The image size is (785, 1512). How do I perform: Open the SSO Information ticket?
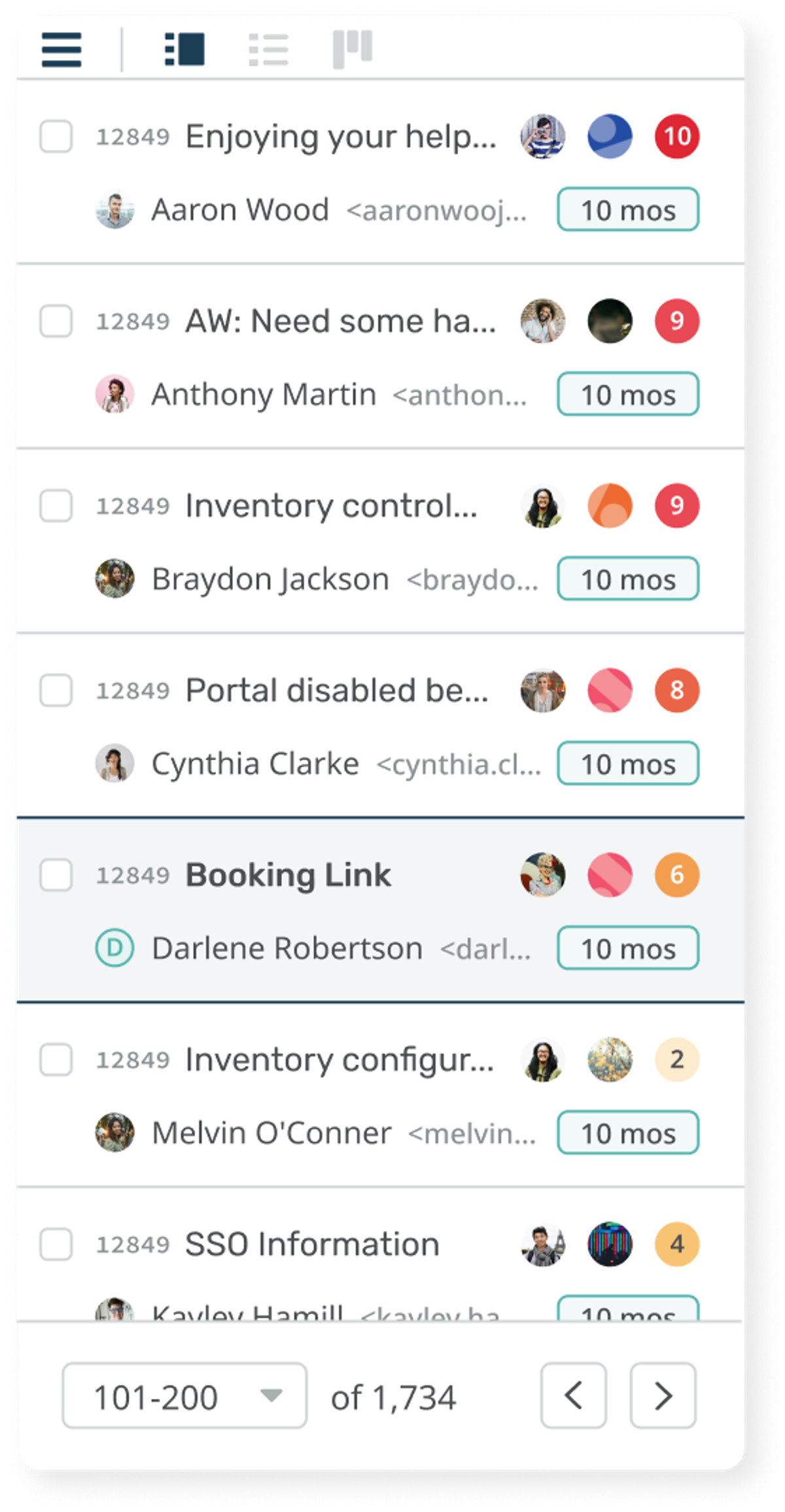(311, 1244)
